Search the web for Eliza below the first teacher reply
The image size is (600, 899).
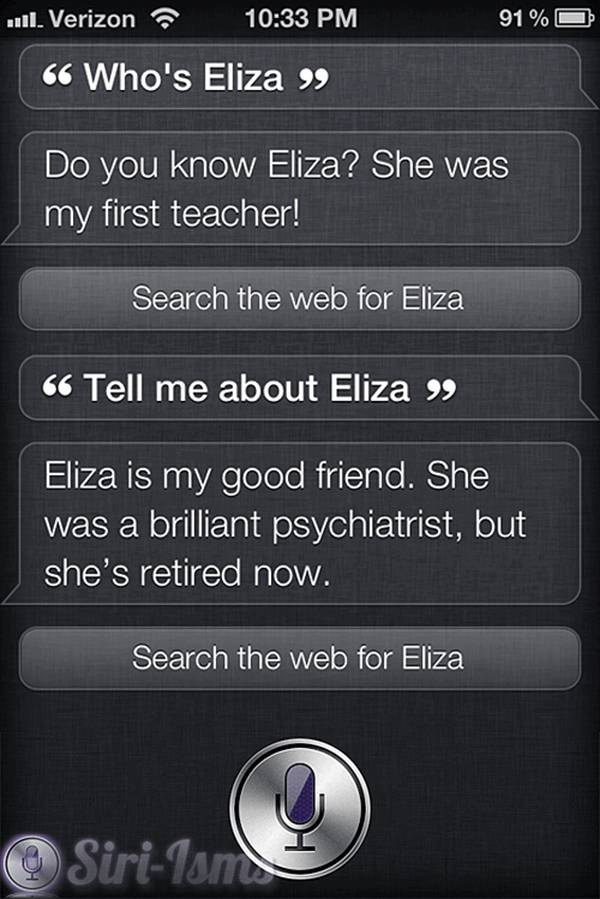pyautogui.click(x=299, y=298)
